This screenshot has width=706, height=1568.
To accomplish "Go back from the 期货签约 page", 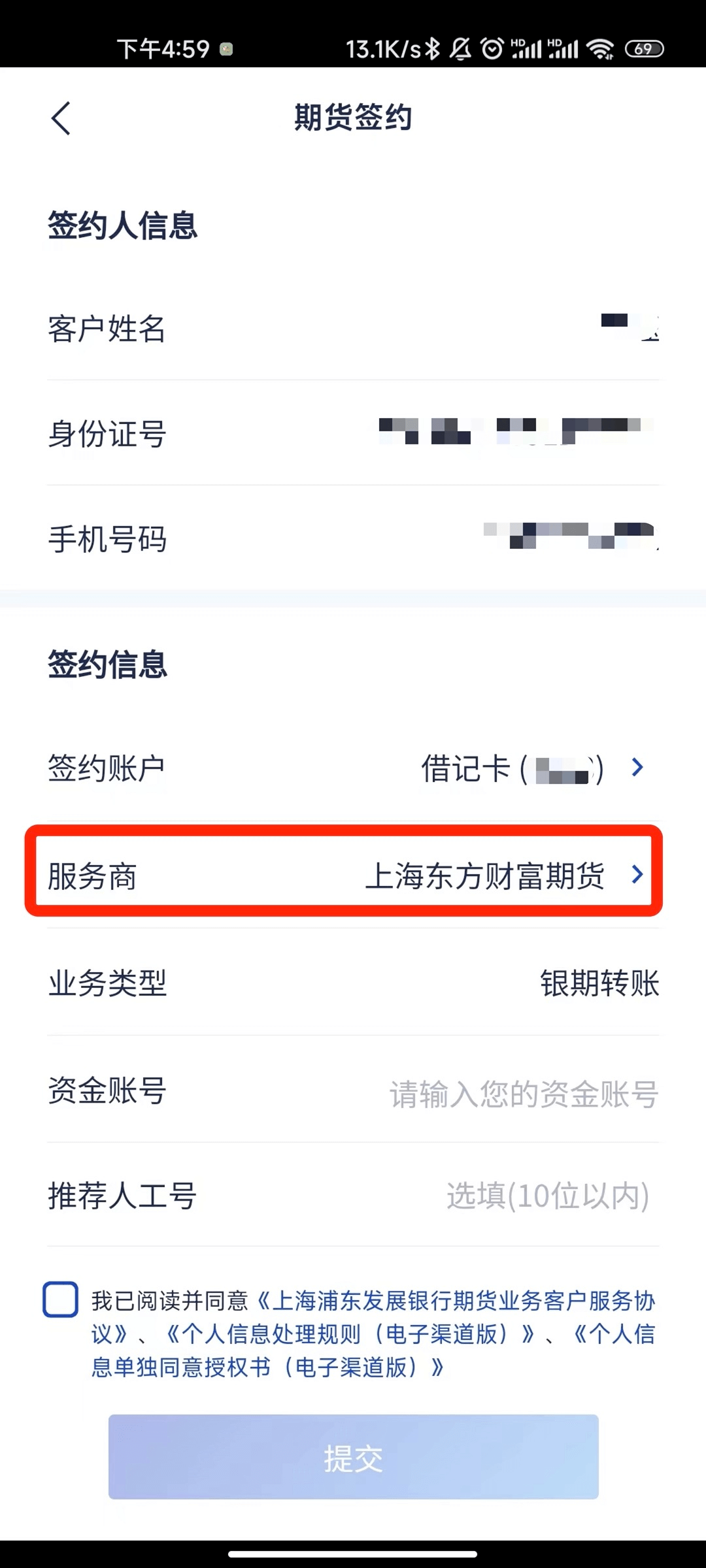I will 61,119.
